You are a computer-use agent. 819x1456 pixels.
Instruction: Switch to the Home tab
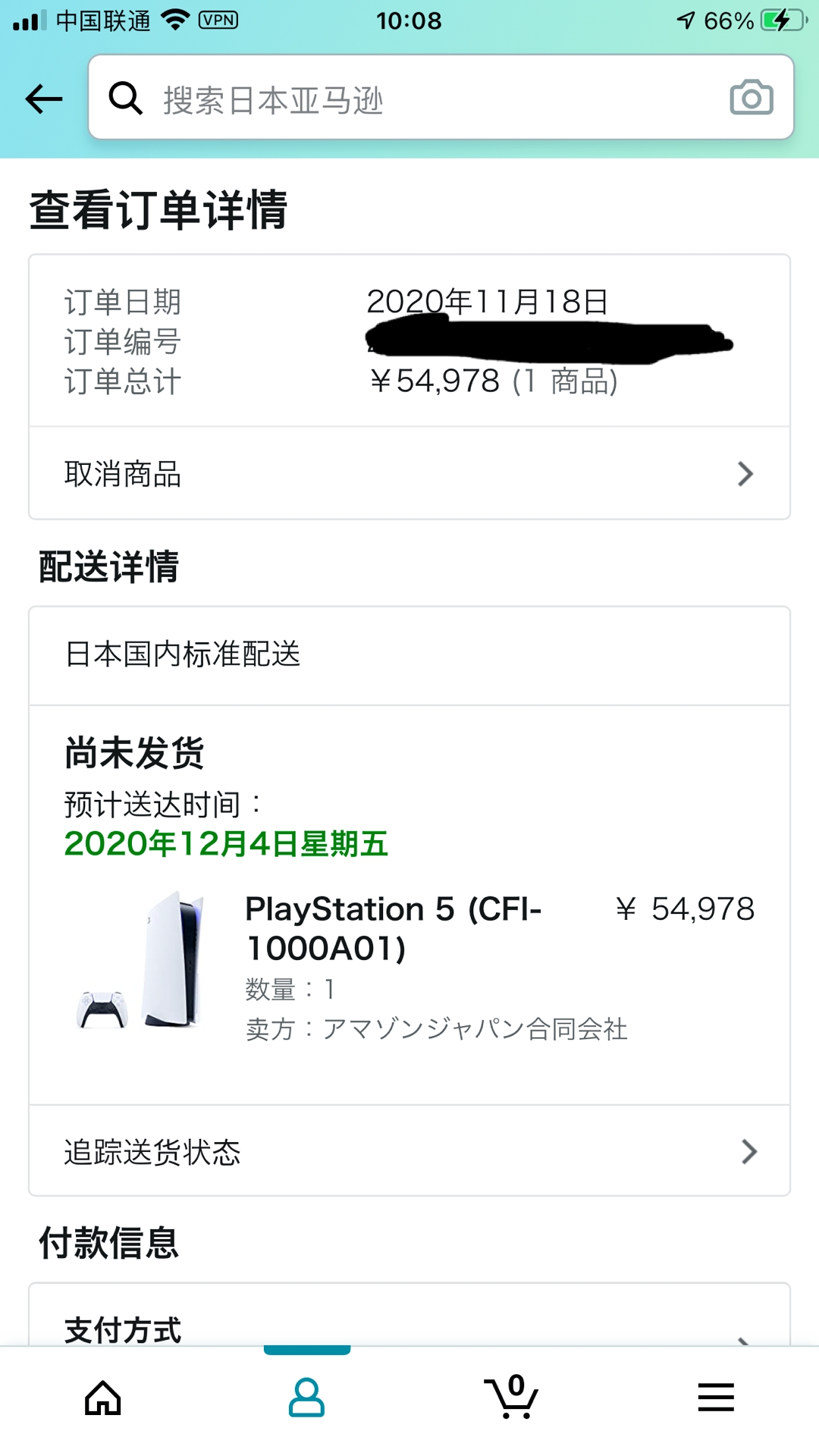(102, 1398)
